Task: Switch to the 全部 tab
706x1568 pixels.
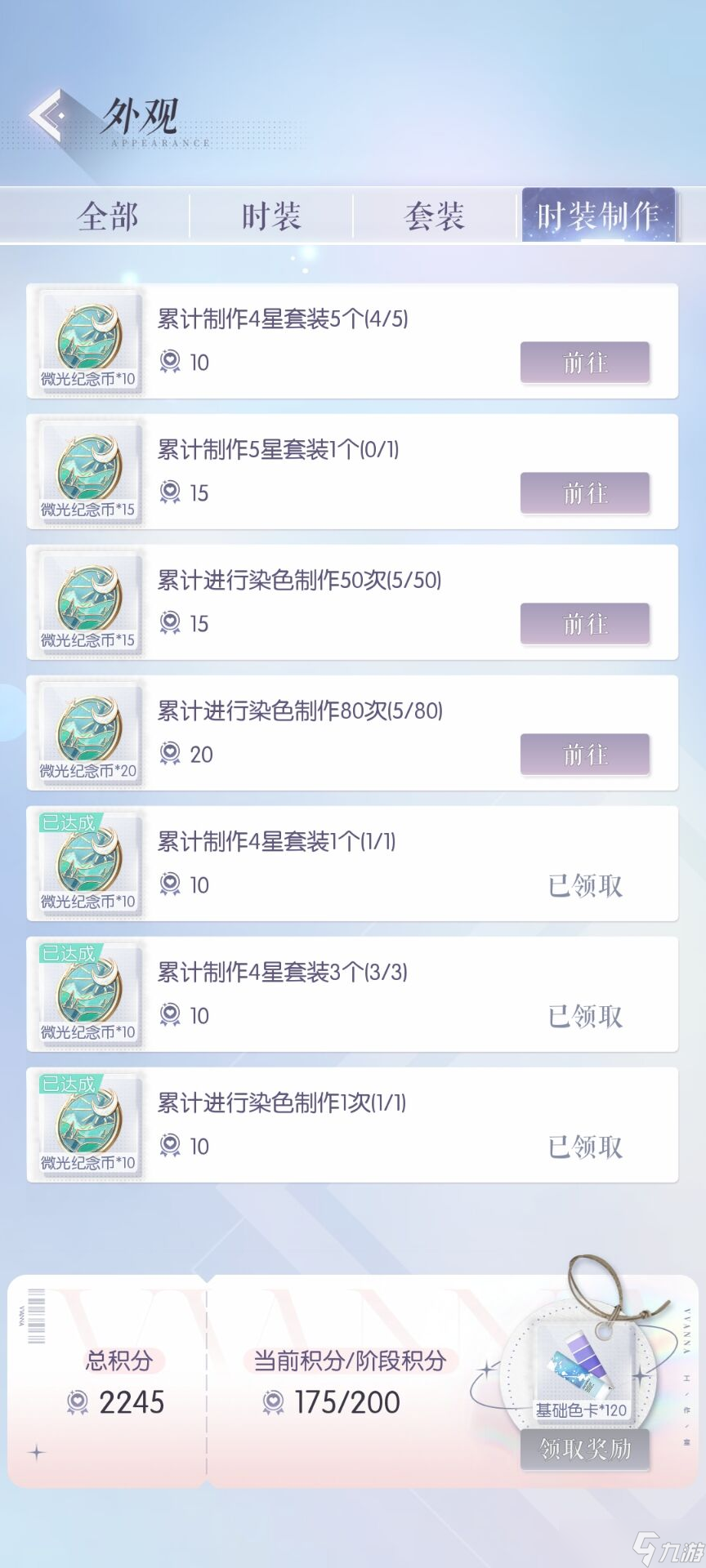Action: [x=107, y=216]
